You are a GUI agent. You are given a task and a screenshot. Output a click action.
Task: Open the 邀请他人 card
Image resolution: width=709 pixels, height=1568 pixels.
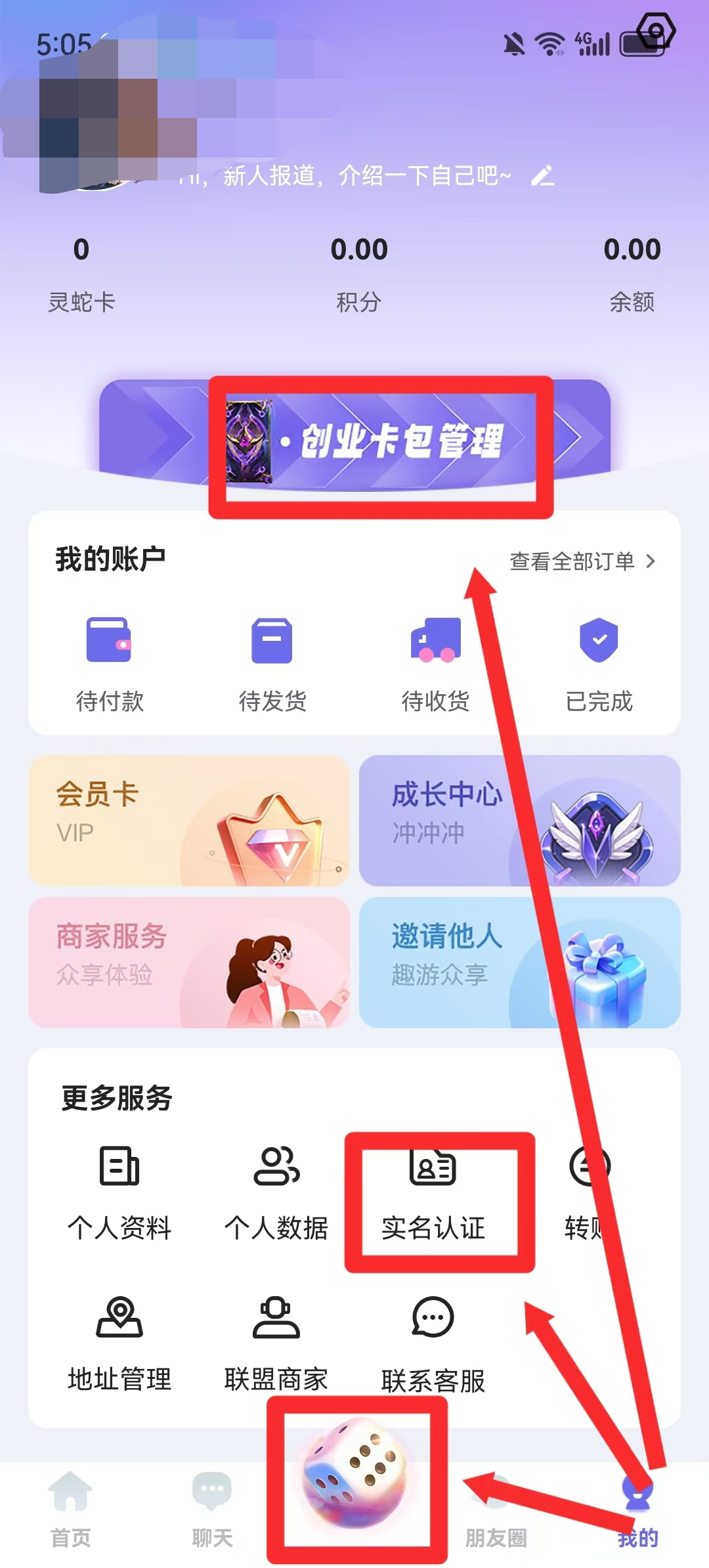pos(519,963)
